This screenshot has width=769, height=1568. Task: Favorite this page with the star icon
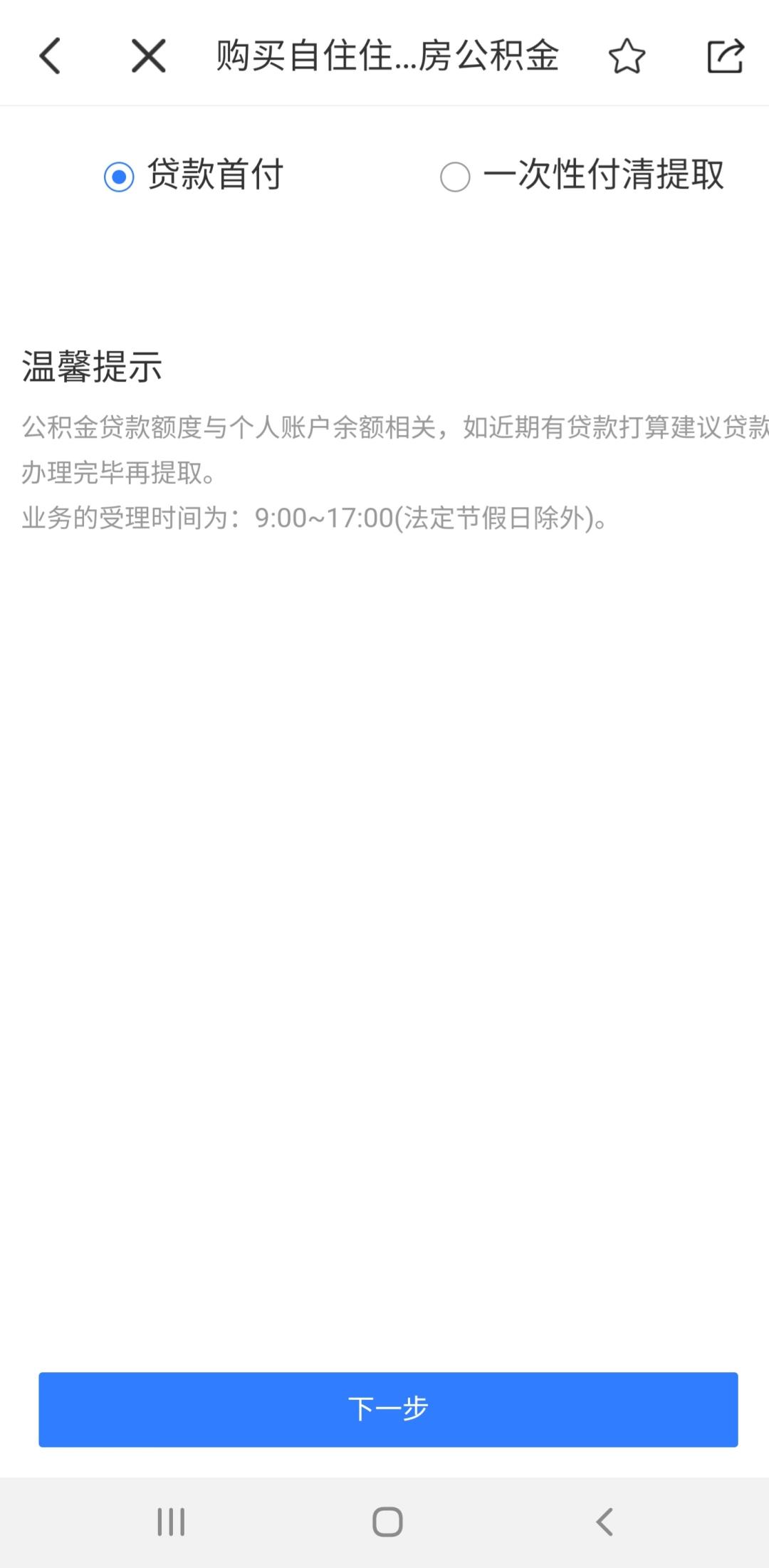627,56
